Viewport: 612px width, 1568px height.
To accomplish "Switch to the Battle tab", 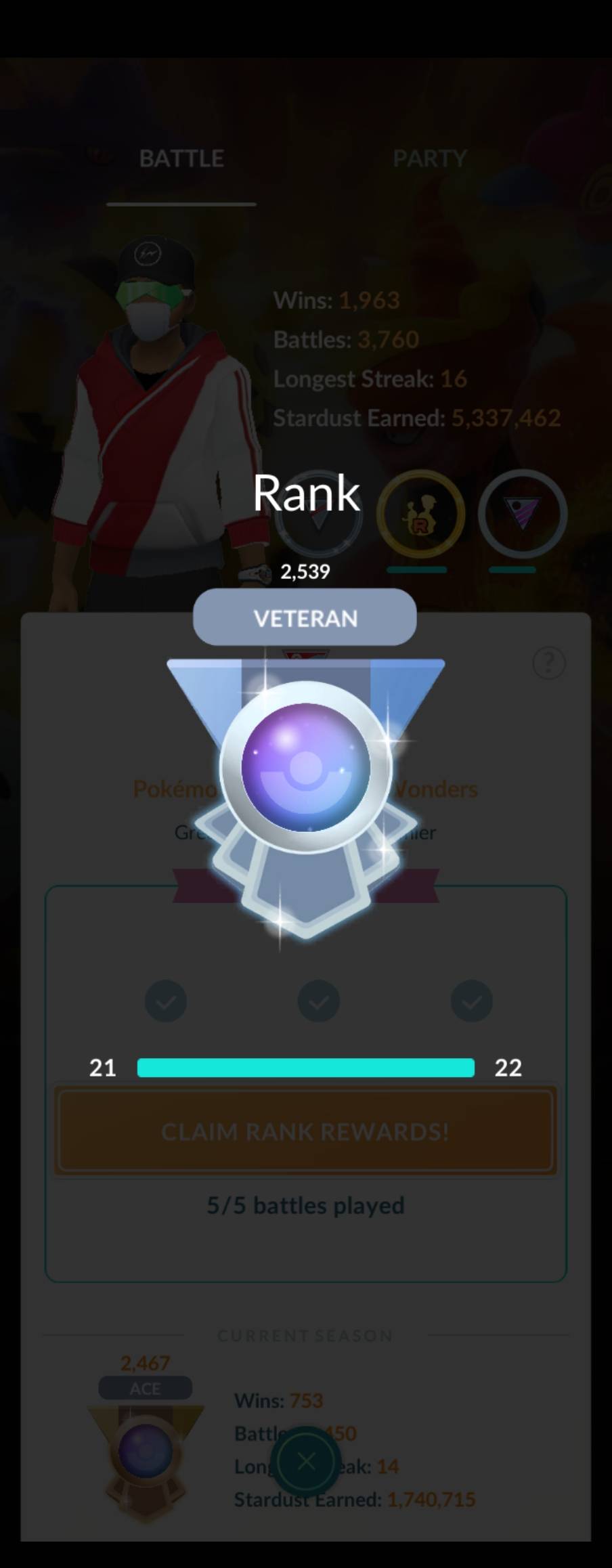I will [x=181, y=159].
